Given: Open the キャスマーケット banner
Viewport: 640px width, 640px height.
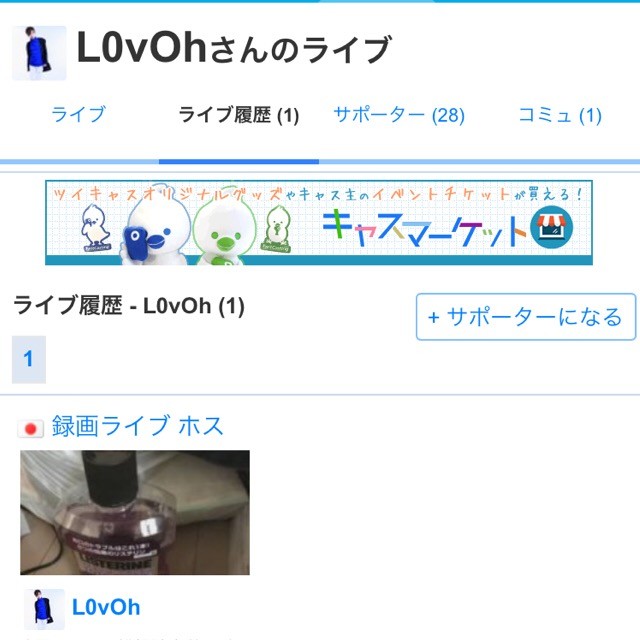Looking at the screenshot, I should (319, 222).
